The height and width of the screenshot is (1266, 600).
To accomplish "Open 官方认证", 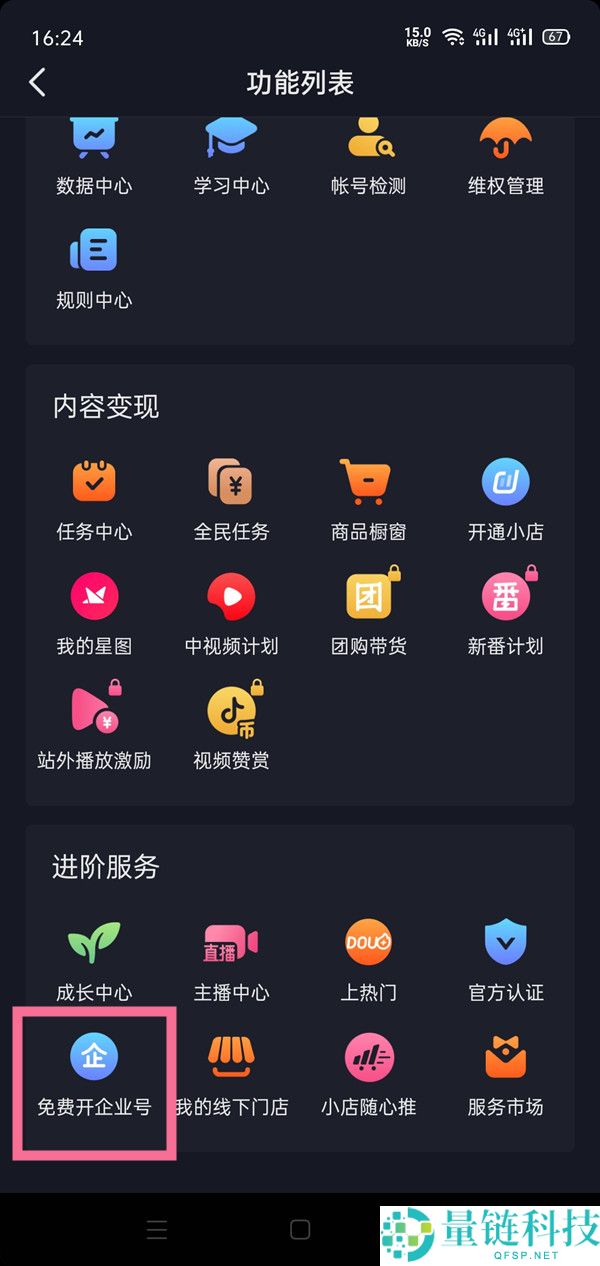I will (506, 958).
